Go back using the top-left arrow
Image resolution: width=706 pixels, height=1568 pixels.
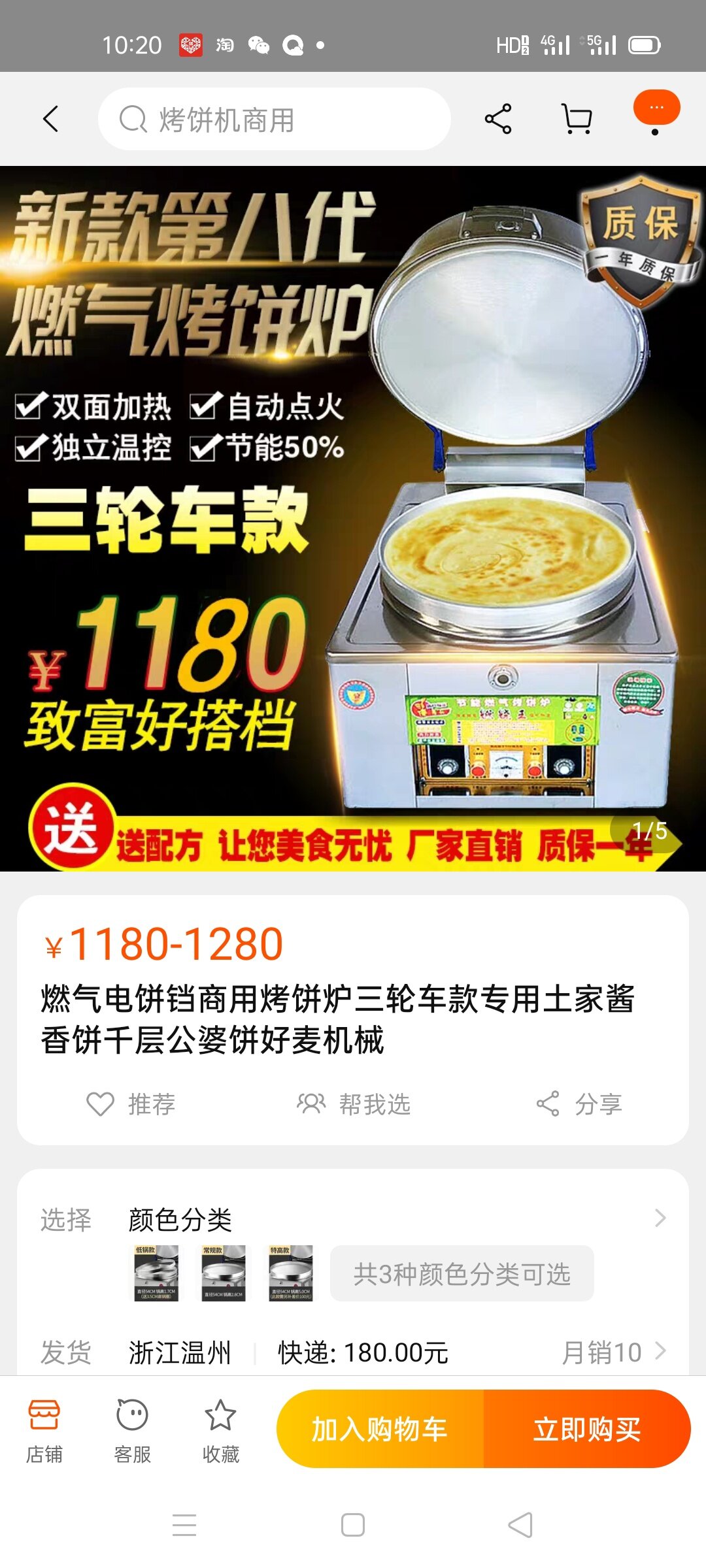[51, 119]
